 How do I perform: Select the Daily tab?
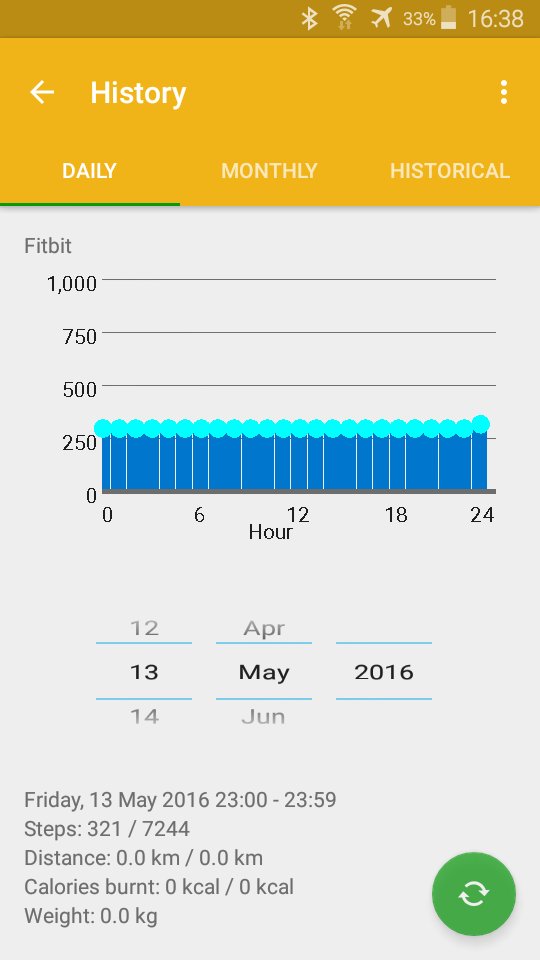click(x=89, y=171)
